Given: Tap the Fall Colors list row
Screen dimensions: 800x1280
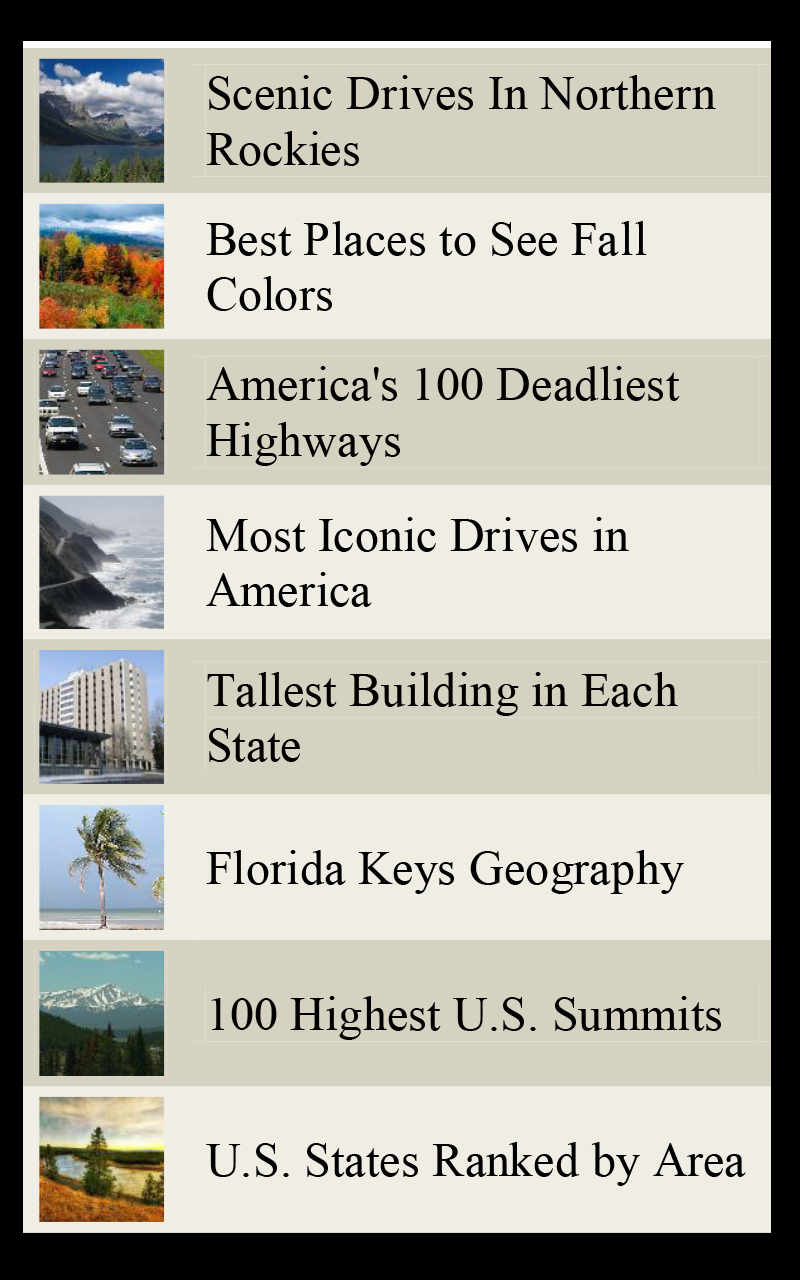Looking at the screenshot, I should 400,265.
